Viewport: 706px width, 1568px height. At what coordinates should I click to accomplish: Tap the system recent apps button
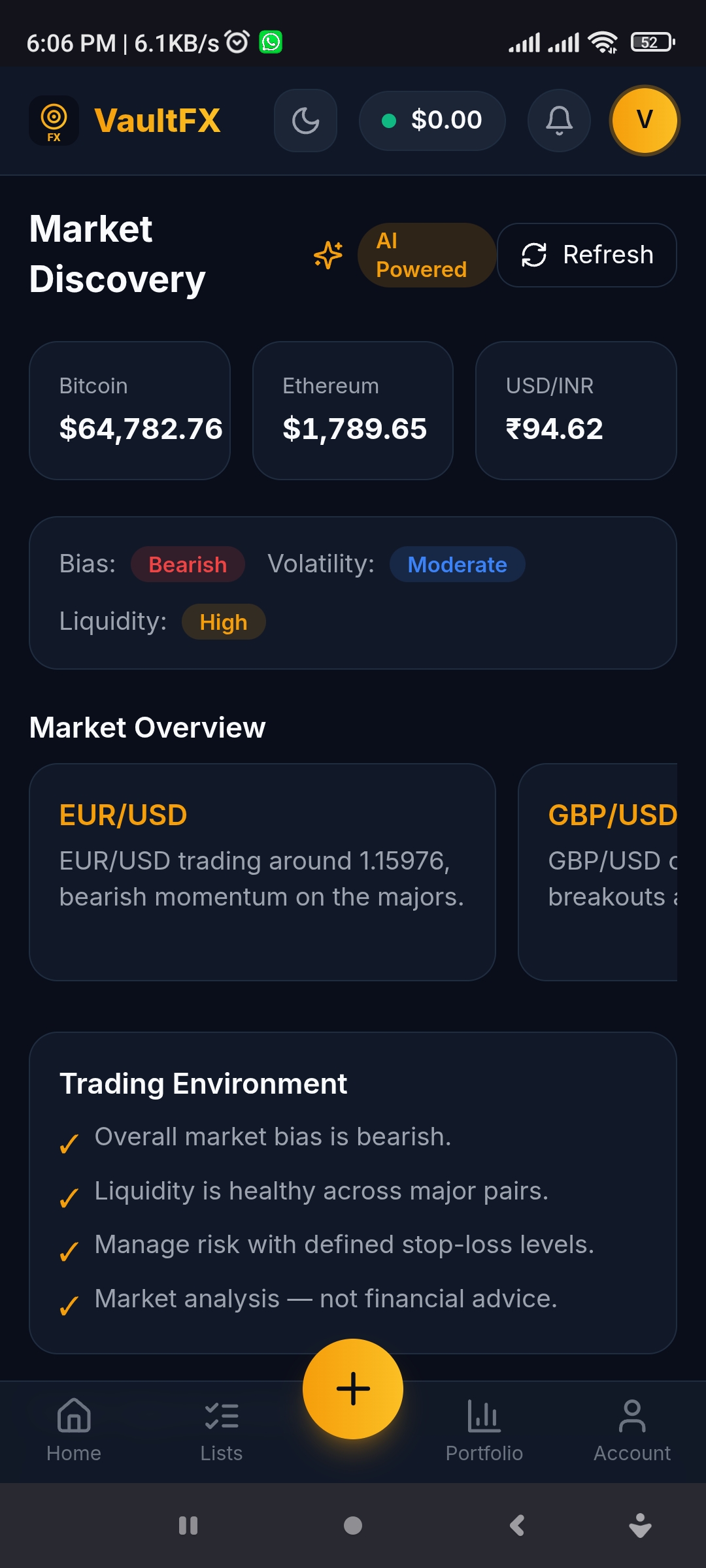[188, 1526]
